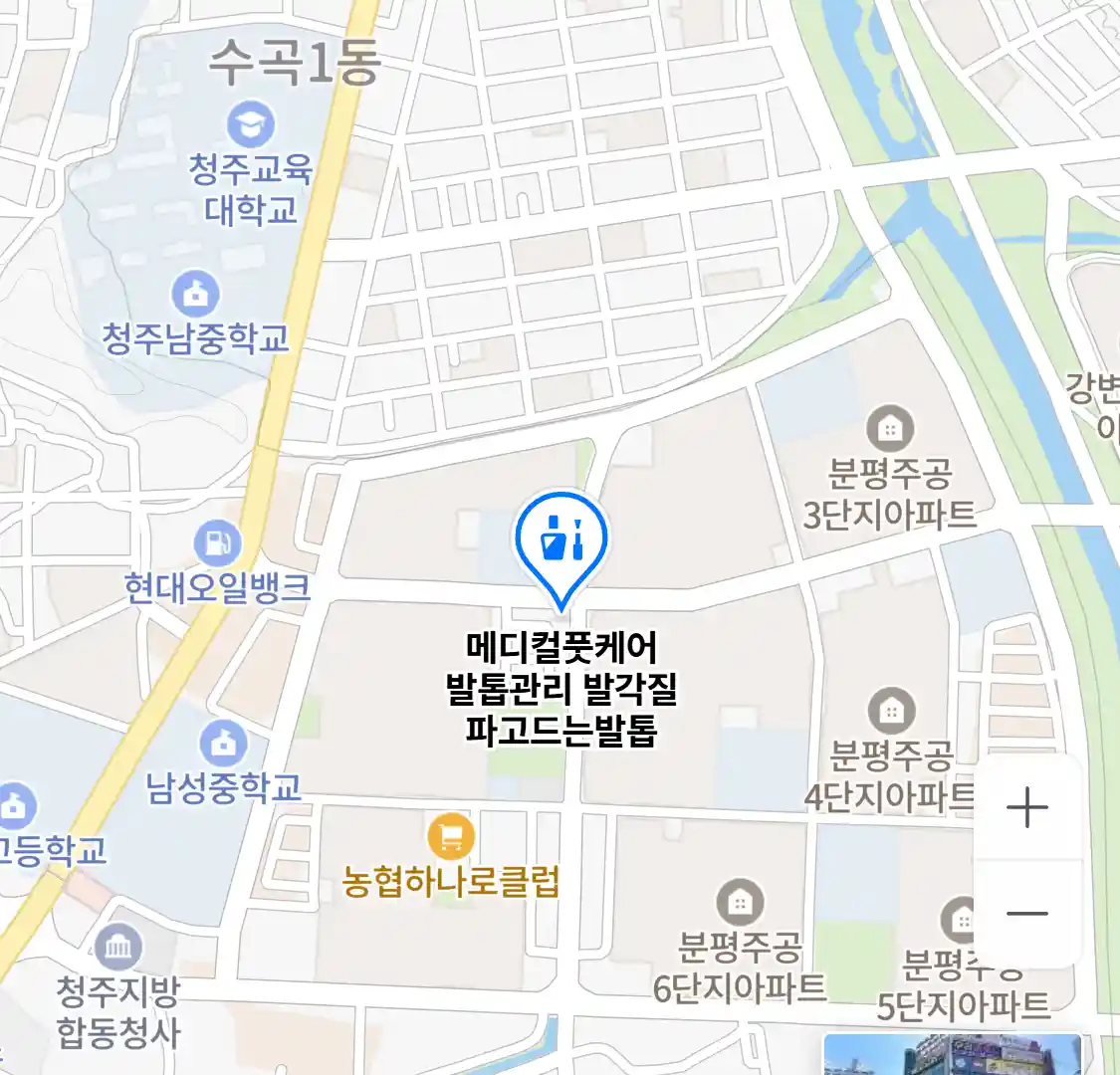Select the 현대오일뱅크 gas station marker
1120x1075 pixels.
click(x=218, y=543)
